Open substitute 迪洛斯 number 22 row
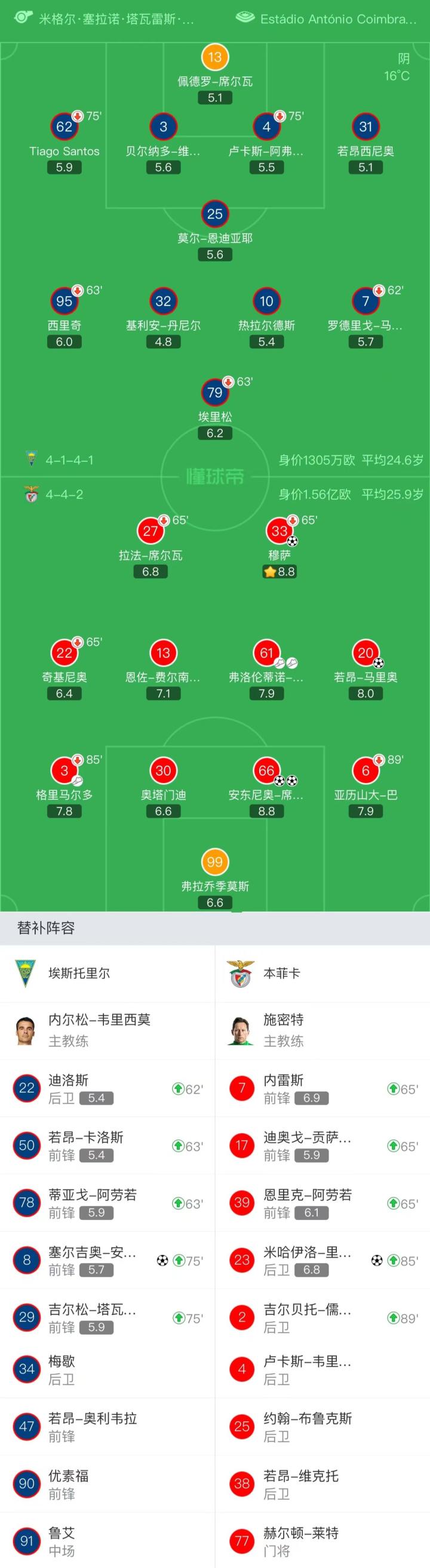The width and height of the screenshot is (430, 1568). click(107, 1088)
